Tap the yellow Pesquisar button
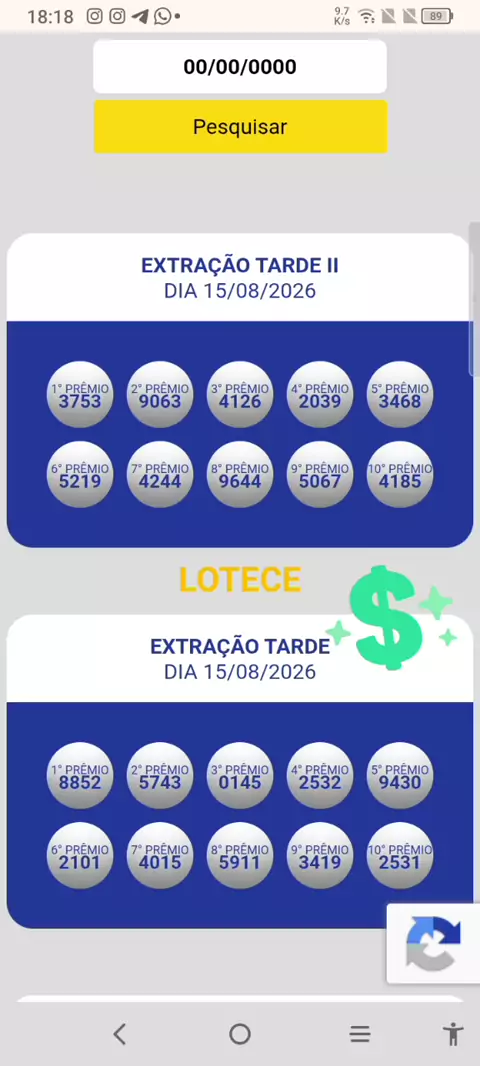Screen dimensions: 480x1066 240,126
